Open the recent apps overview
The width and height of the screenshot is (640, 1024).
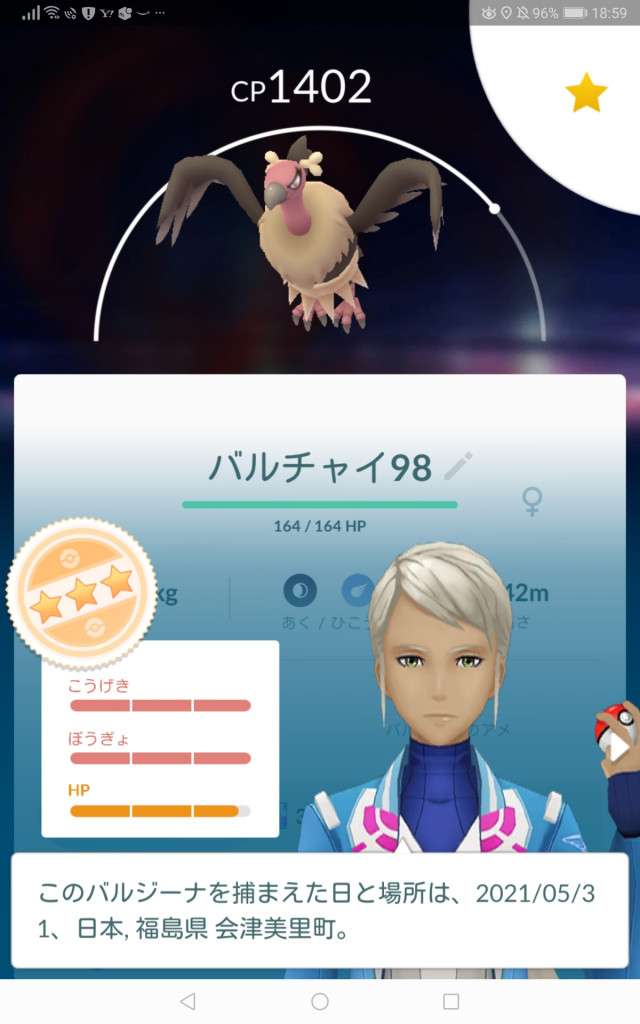(x=451, y=1001)
